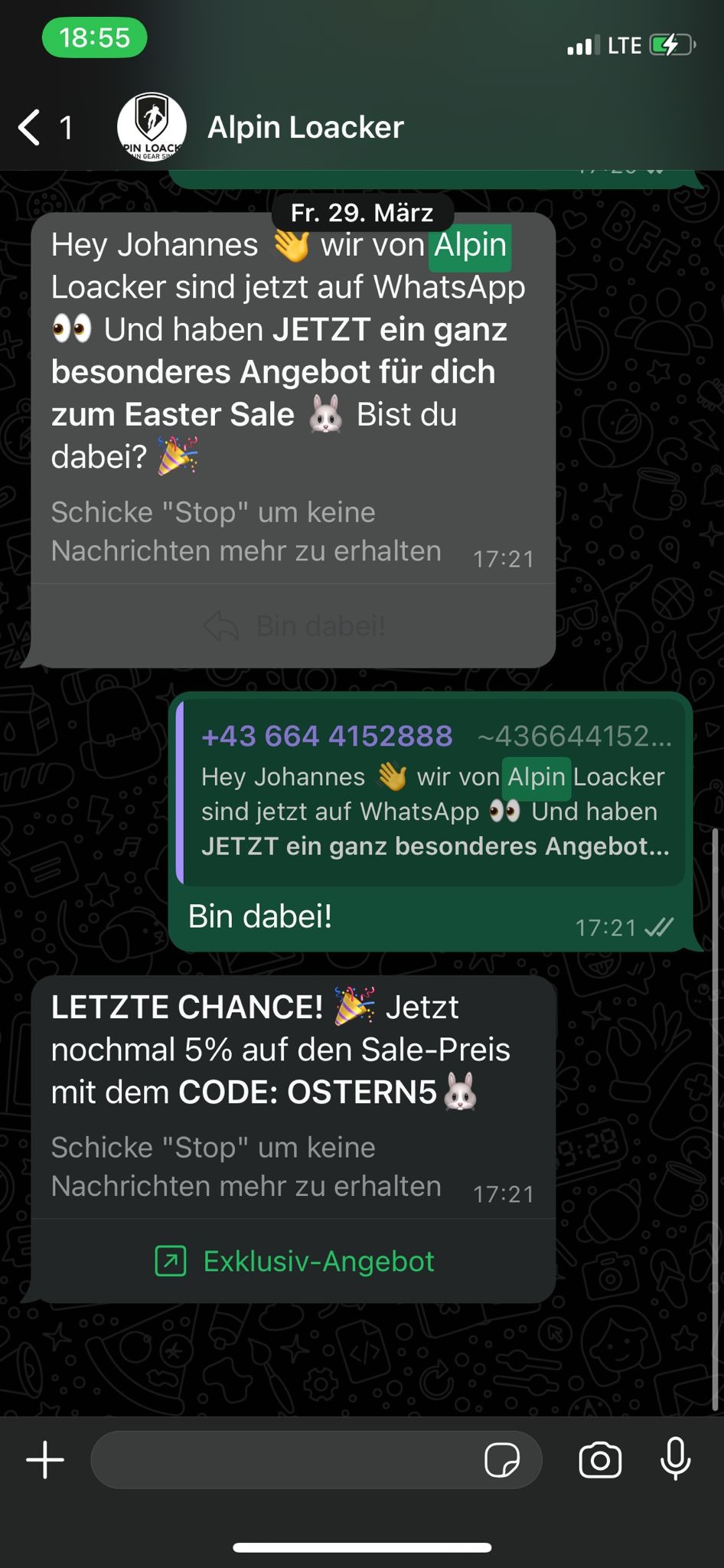Viewport: 724px width, 1568px height.
Task: Launch the camera from chat
Action: click(600, 1460)
